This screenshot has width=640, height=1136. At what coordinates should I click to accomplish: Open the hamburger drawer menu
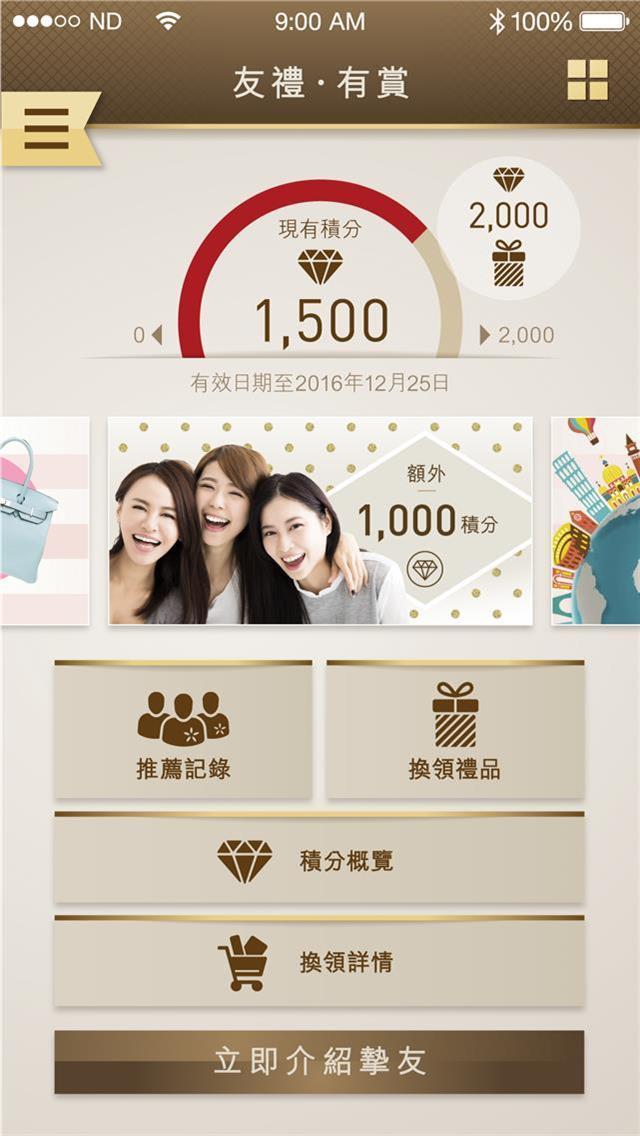(x=46, y=129)
